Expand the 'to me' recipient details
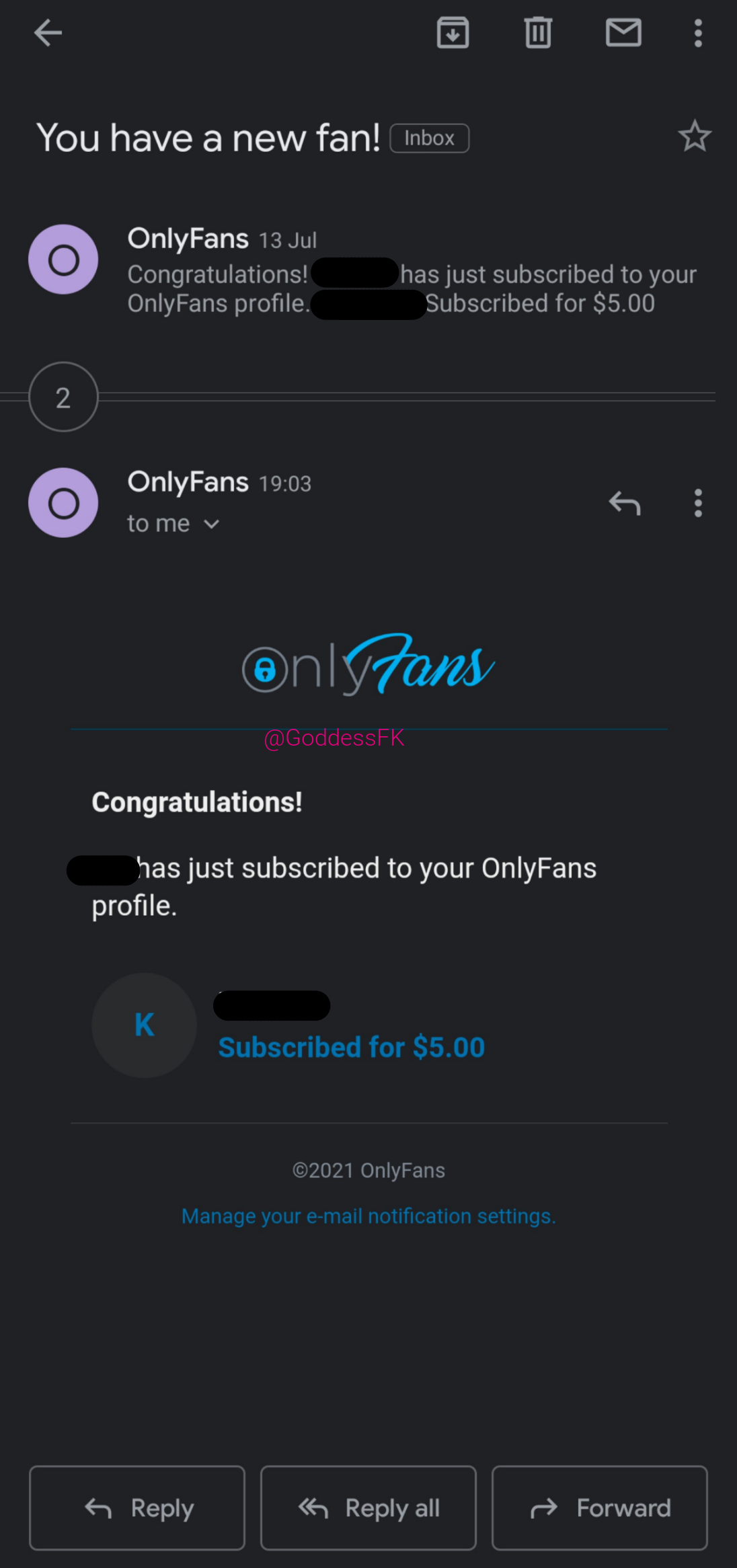The image size is (737, 1568). point(173,522)
